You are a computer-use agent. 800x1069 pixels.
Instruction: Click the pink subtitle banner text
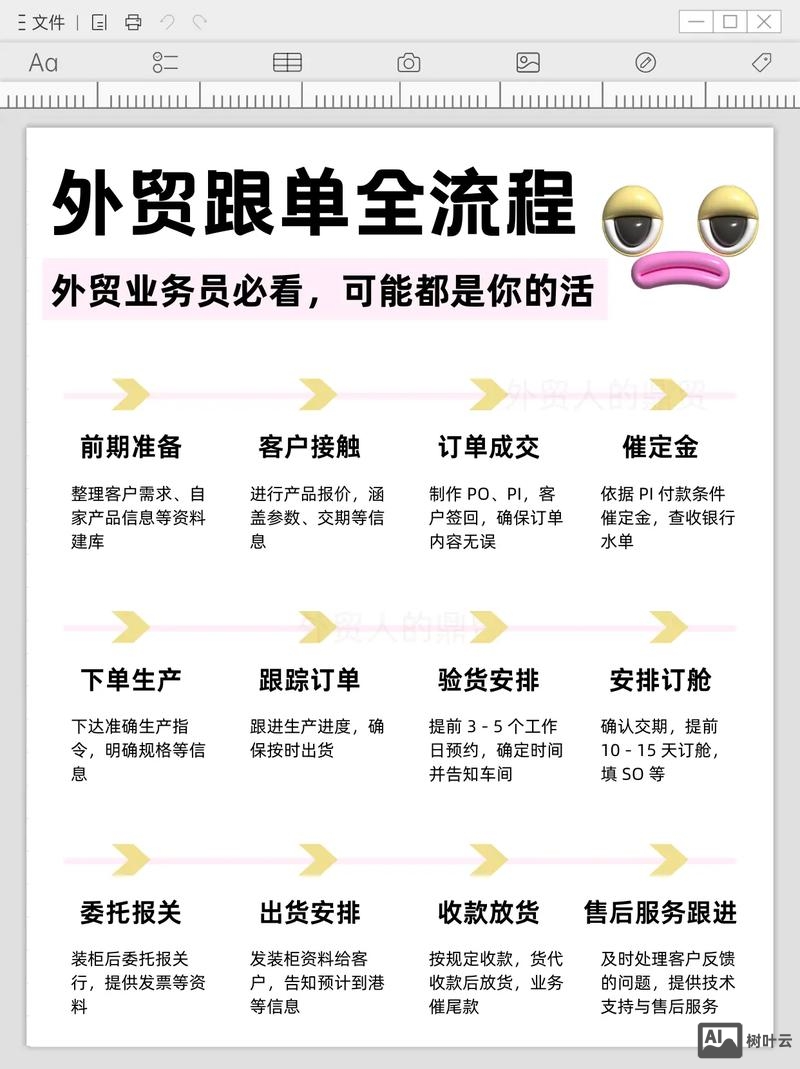coord(320,289)
